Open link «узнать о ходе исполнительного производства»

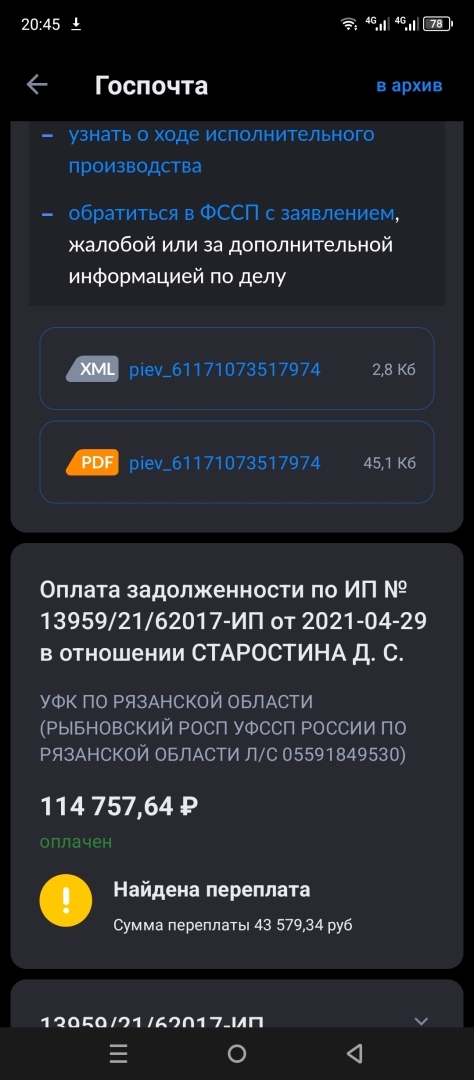click(221, 149)
